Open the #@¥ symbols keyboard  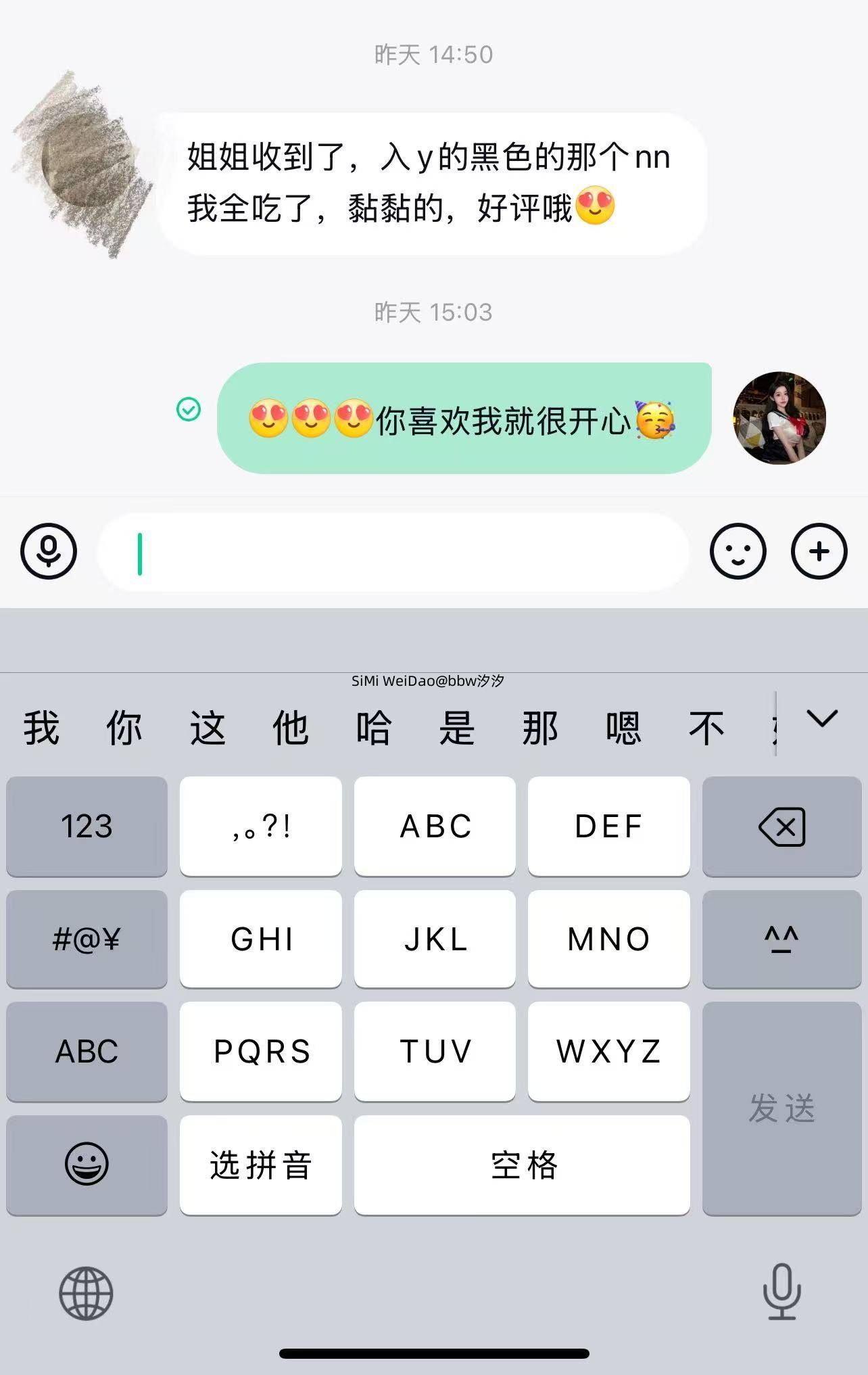coord(87,939)
